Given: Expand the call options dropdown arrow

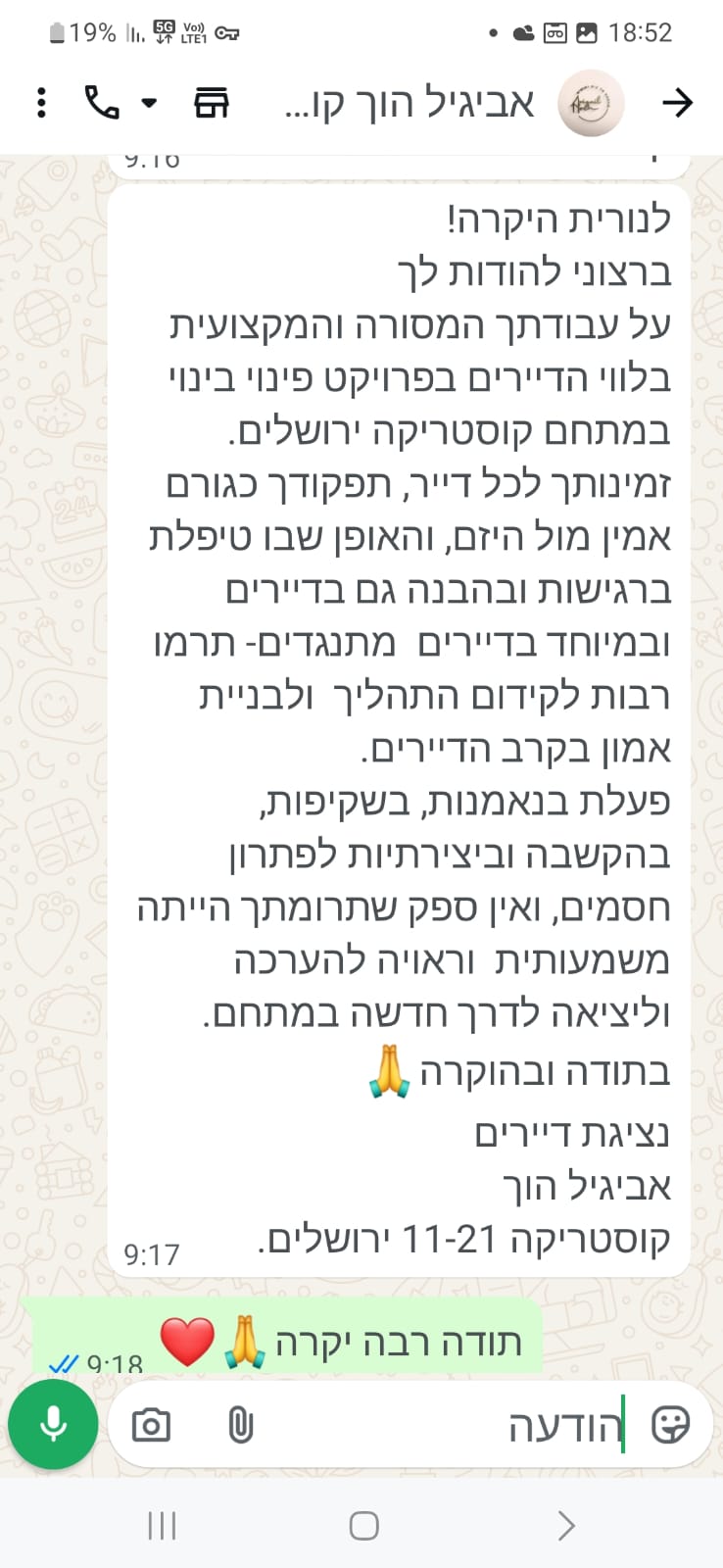Looking at the screenshot, I should point(149,103).
